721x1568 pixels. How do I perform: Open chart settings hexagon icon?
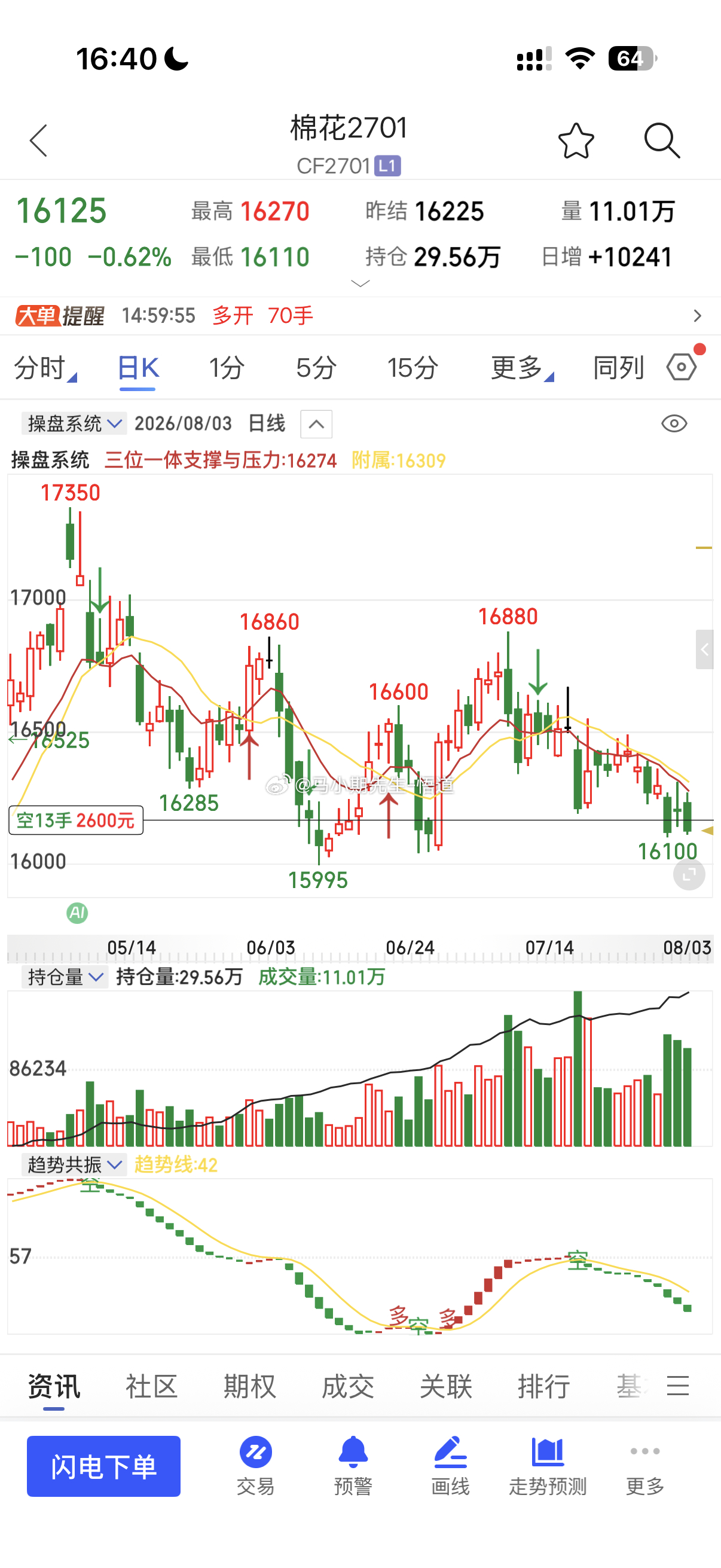682,367
